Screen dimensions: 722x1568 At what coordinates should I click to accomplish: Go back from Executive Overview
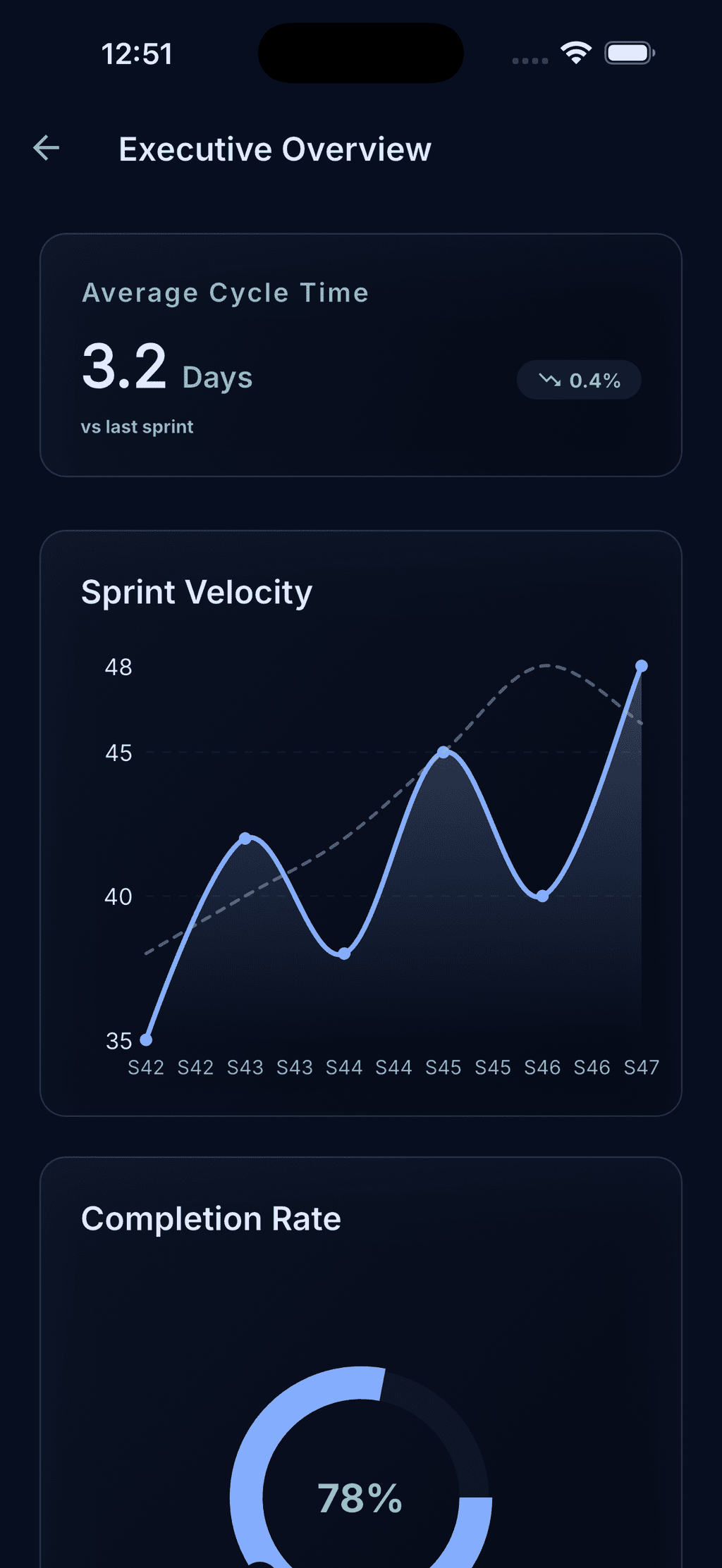coord(47,148)
